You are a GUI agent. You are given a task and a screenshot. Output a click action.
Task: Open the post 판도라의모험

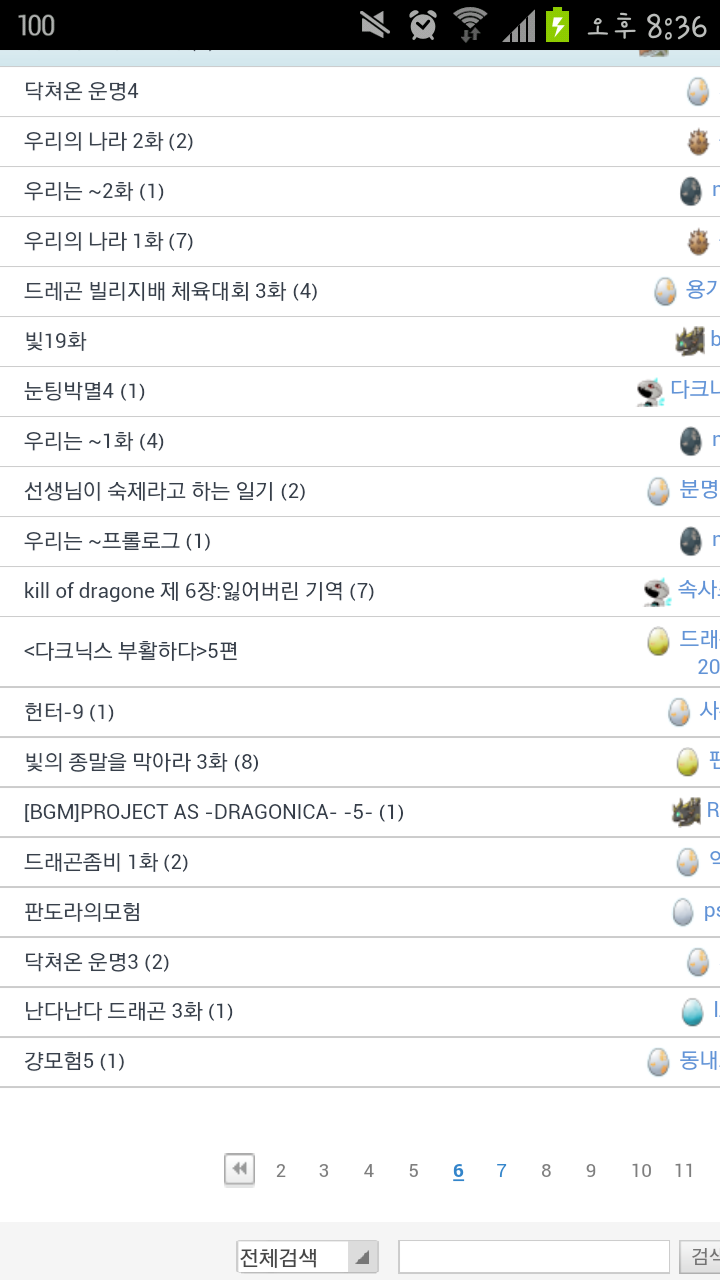point(82,912)
